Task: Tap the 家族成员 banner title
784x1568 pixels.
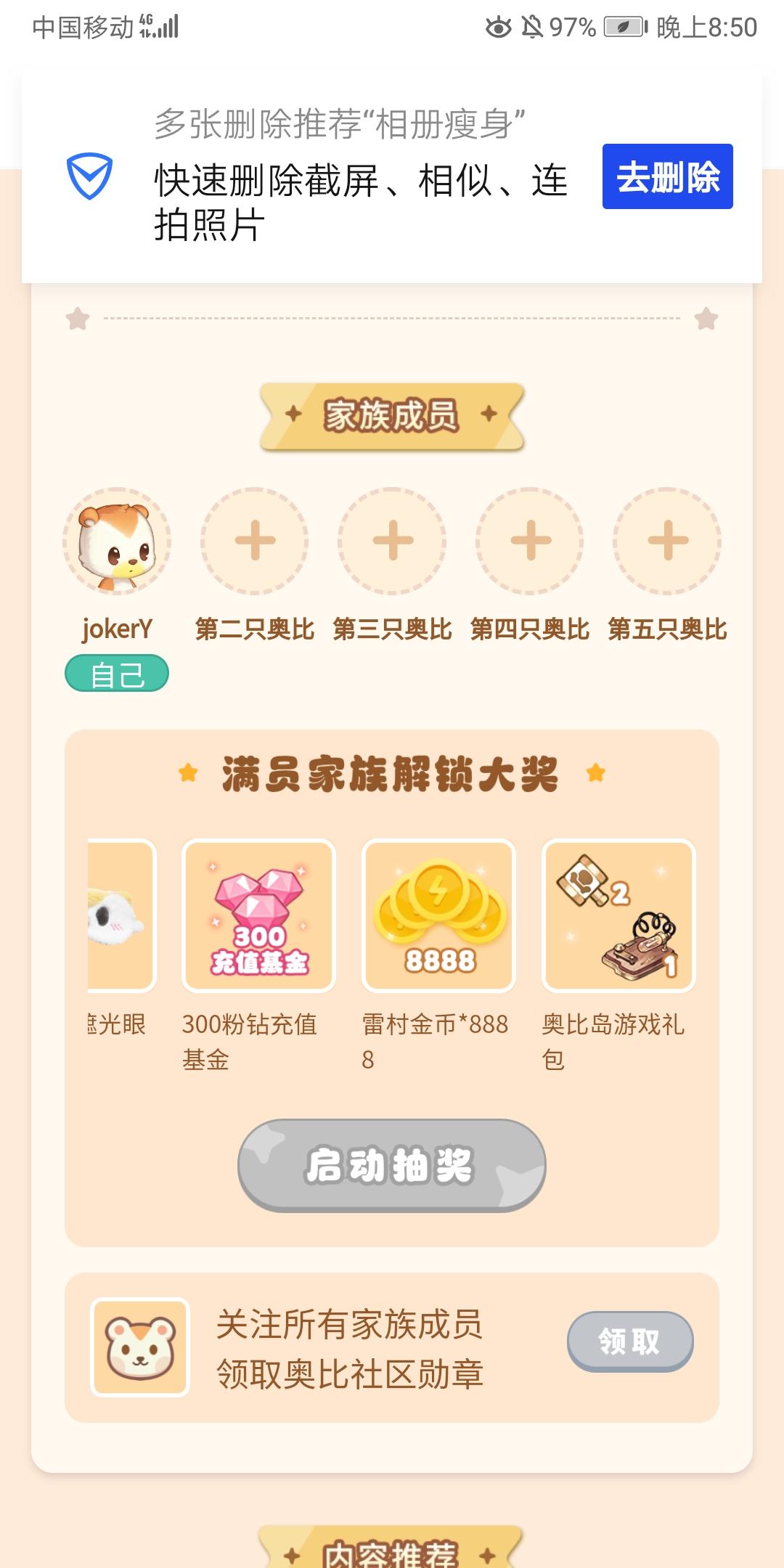Action: [x=392, y=416]
